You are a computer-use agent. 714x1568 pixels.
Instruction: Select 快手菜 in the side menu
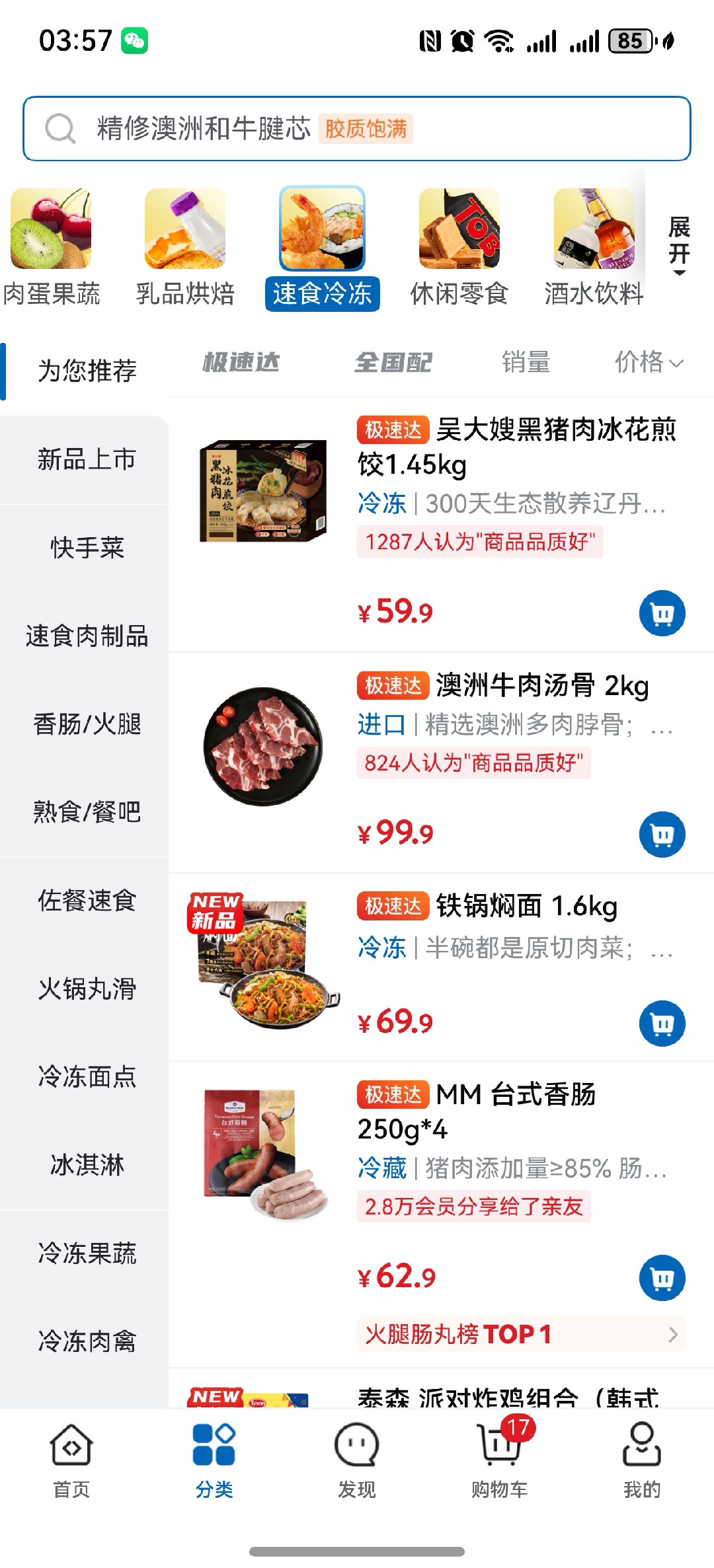87,548
